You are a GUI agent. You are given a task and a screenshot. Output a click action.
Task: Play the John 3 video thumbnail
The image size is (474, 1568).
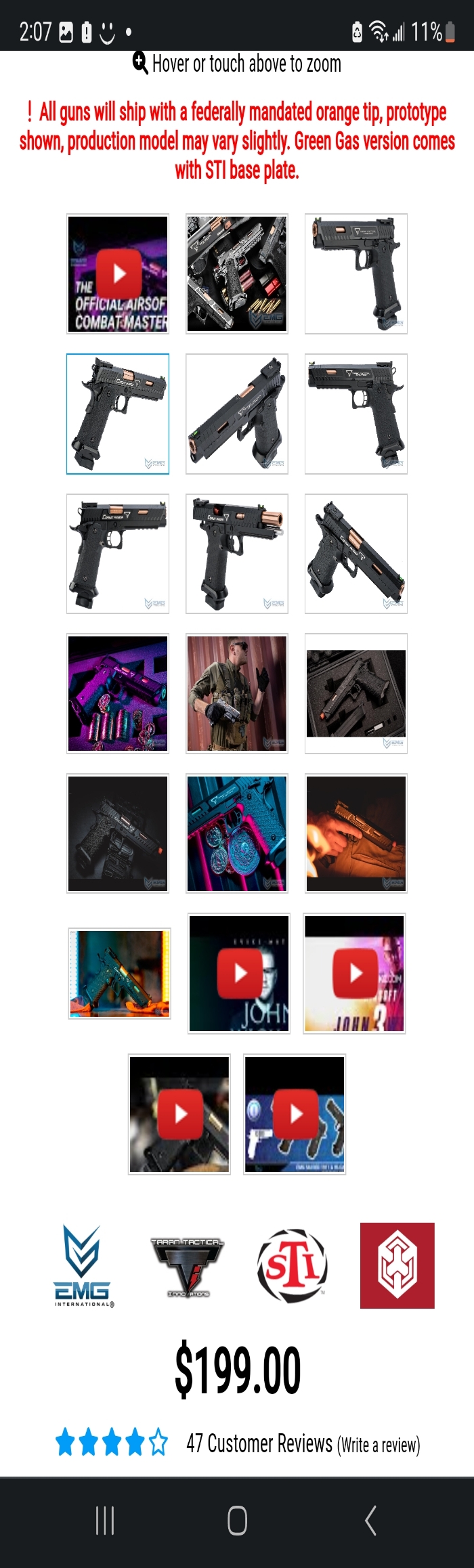354,973
